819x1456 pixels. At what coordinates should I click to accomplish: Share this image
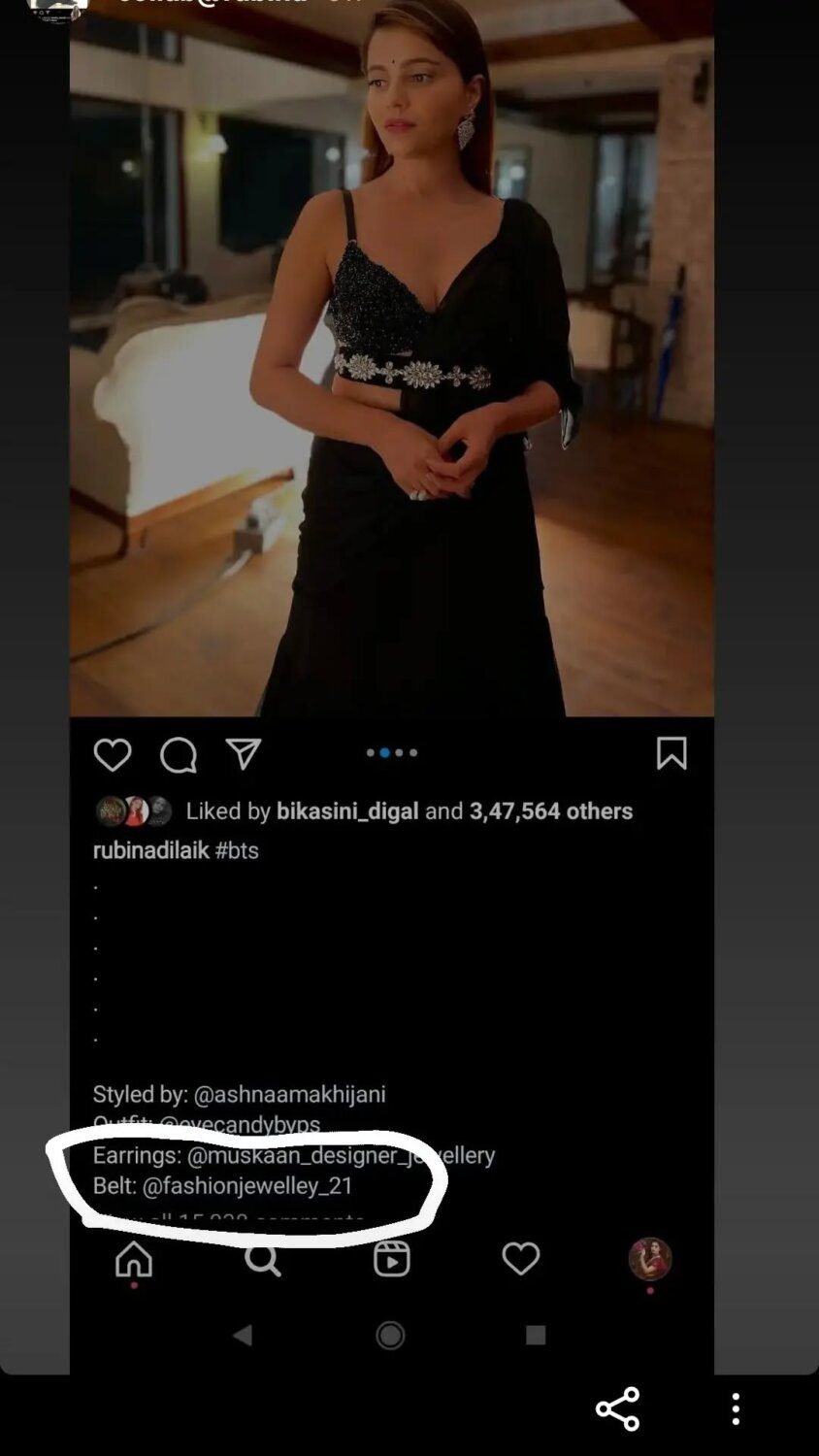(617, 1408)
